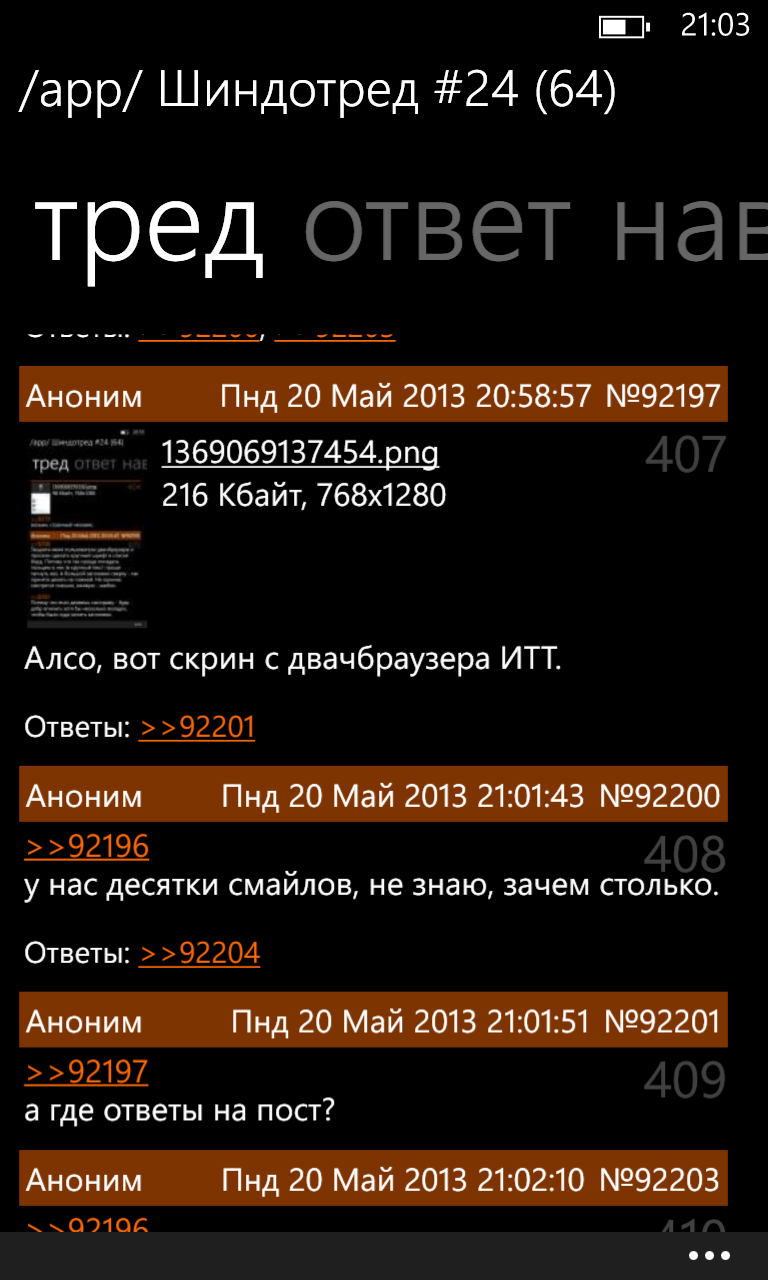Tap the header of post №92197
768x1280 pixels.
[373, 396]
